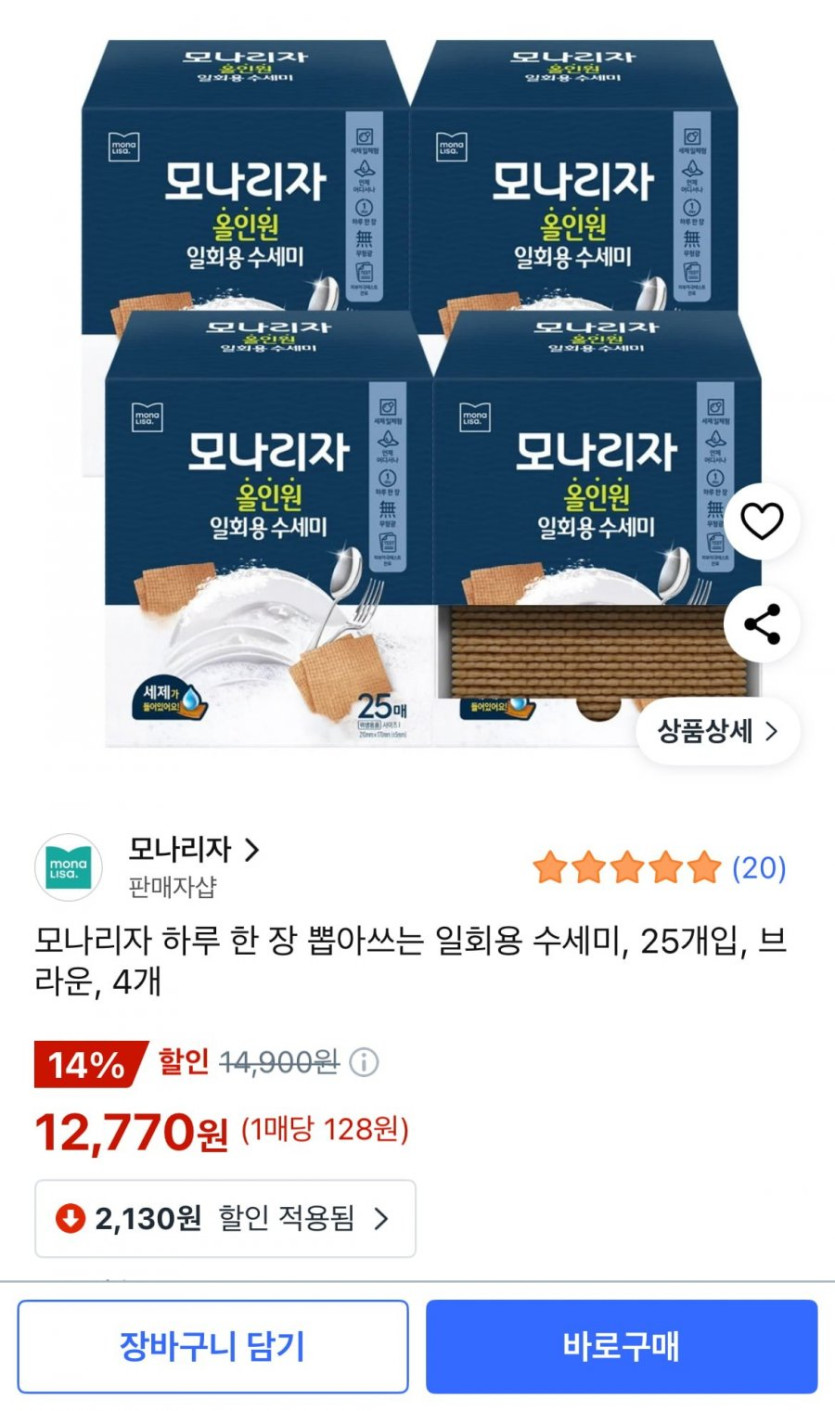Open the 모나리자 seller shop
835x1411 pixels.
click(193, 851)
